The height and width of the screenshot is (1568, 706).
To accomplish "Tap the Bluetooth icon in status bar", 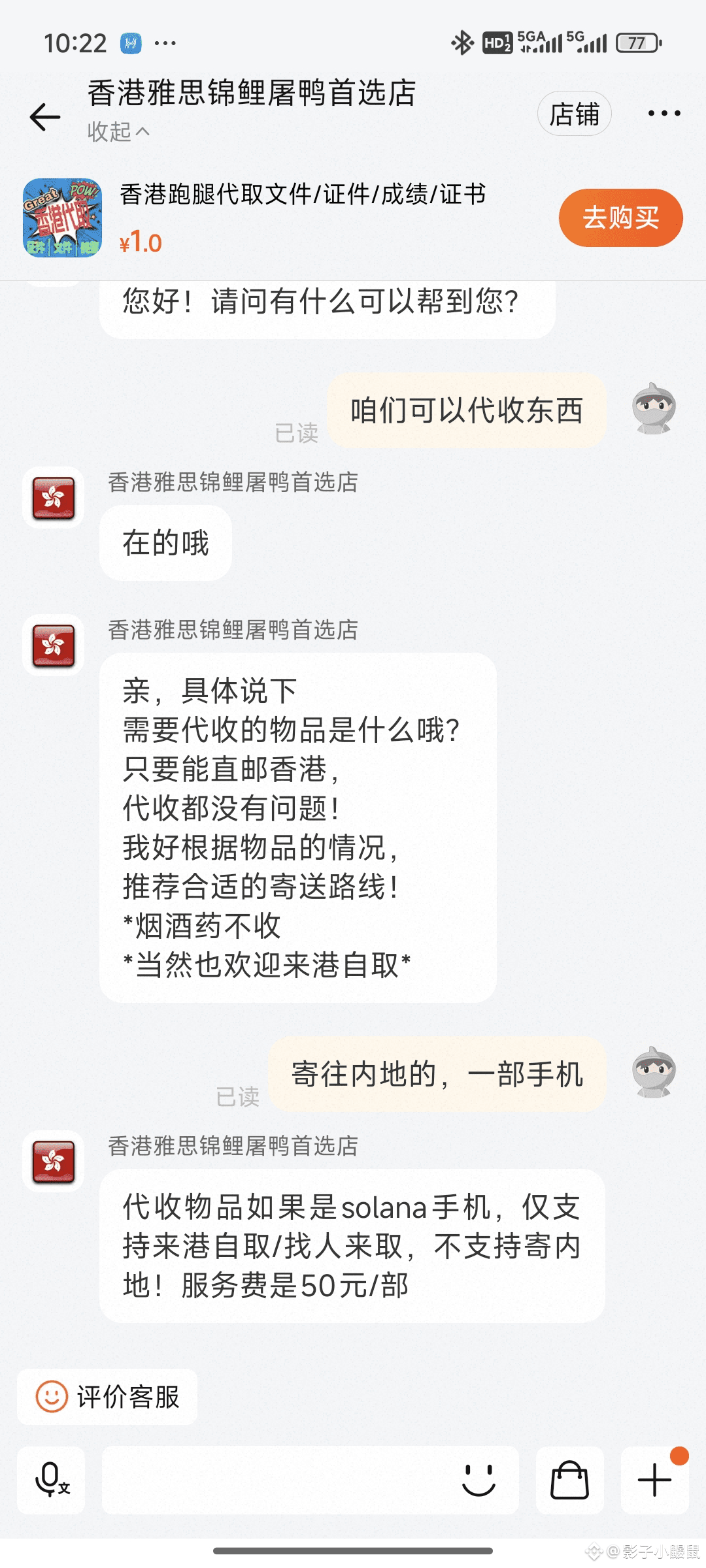I will click(462, 42).
